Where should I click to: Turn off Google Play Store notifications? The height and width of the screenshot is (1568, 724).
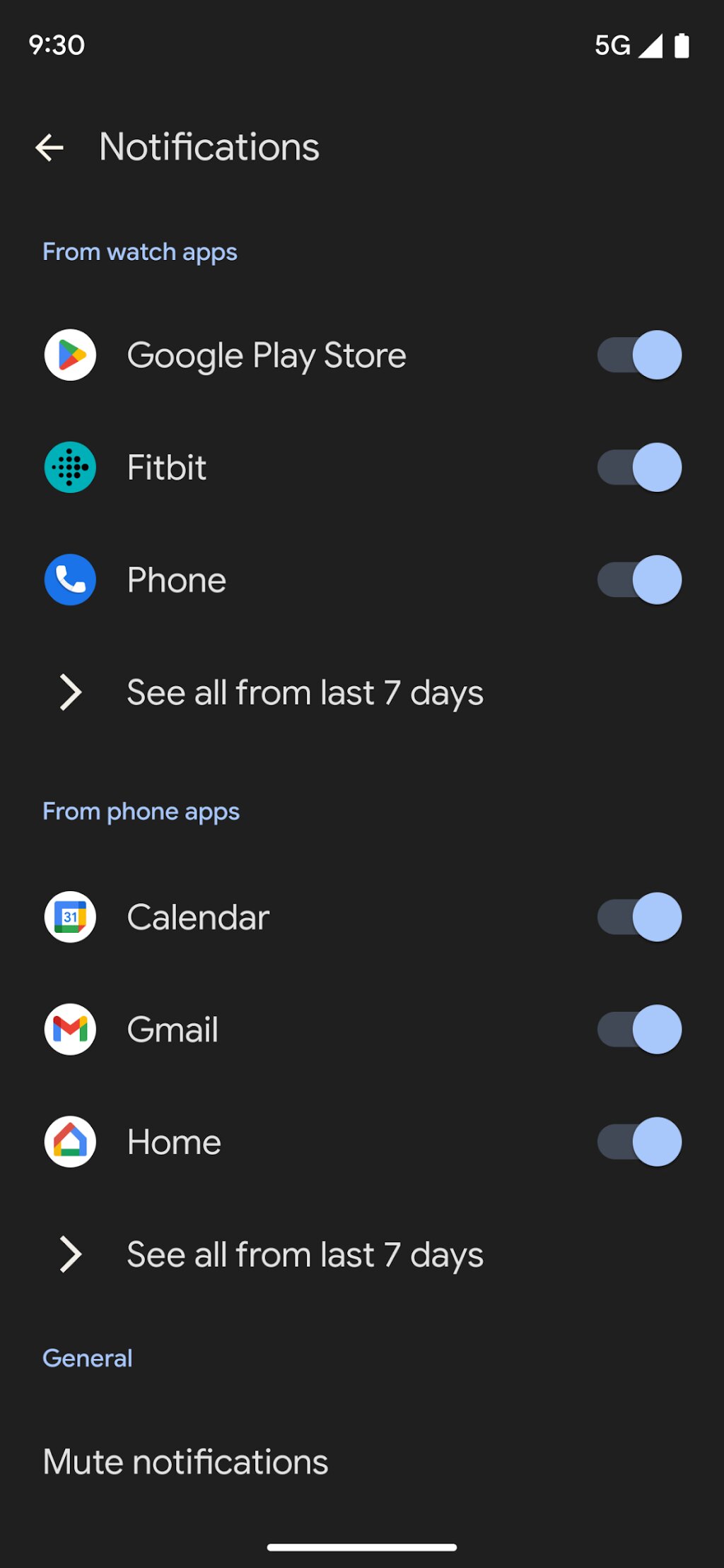(639, 355)
